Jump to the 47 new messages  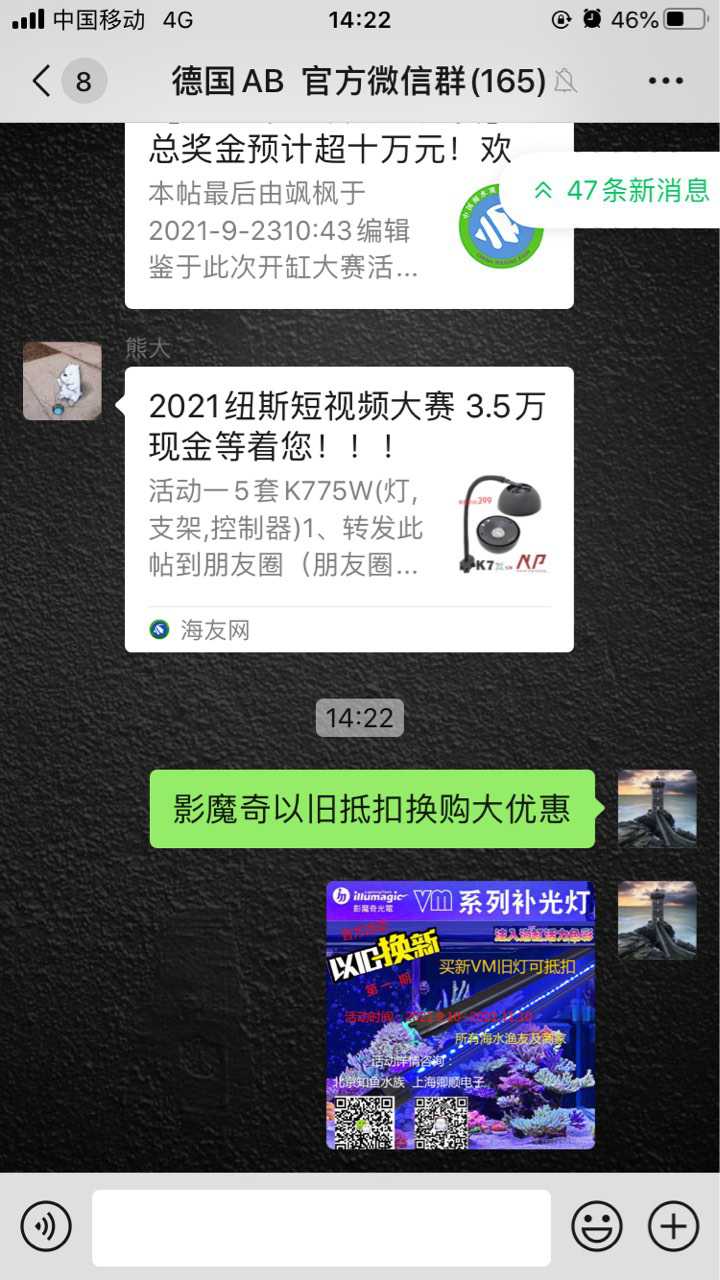click(x=622, y=190)
